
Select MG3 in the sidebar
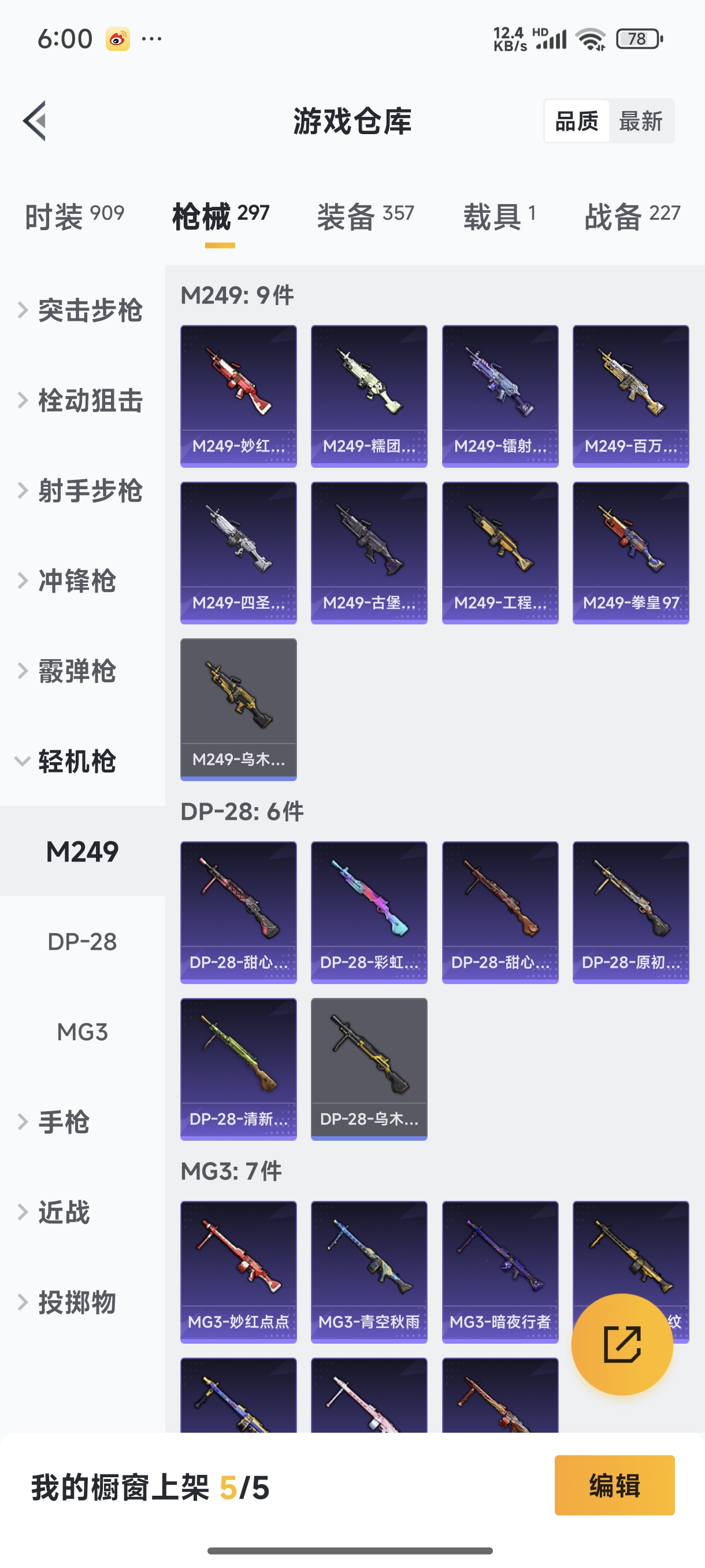tap(82, 1031)
